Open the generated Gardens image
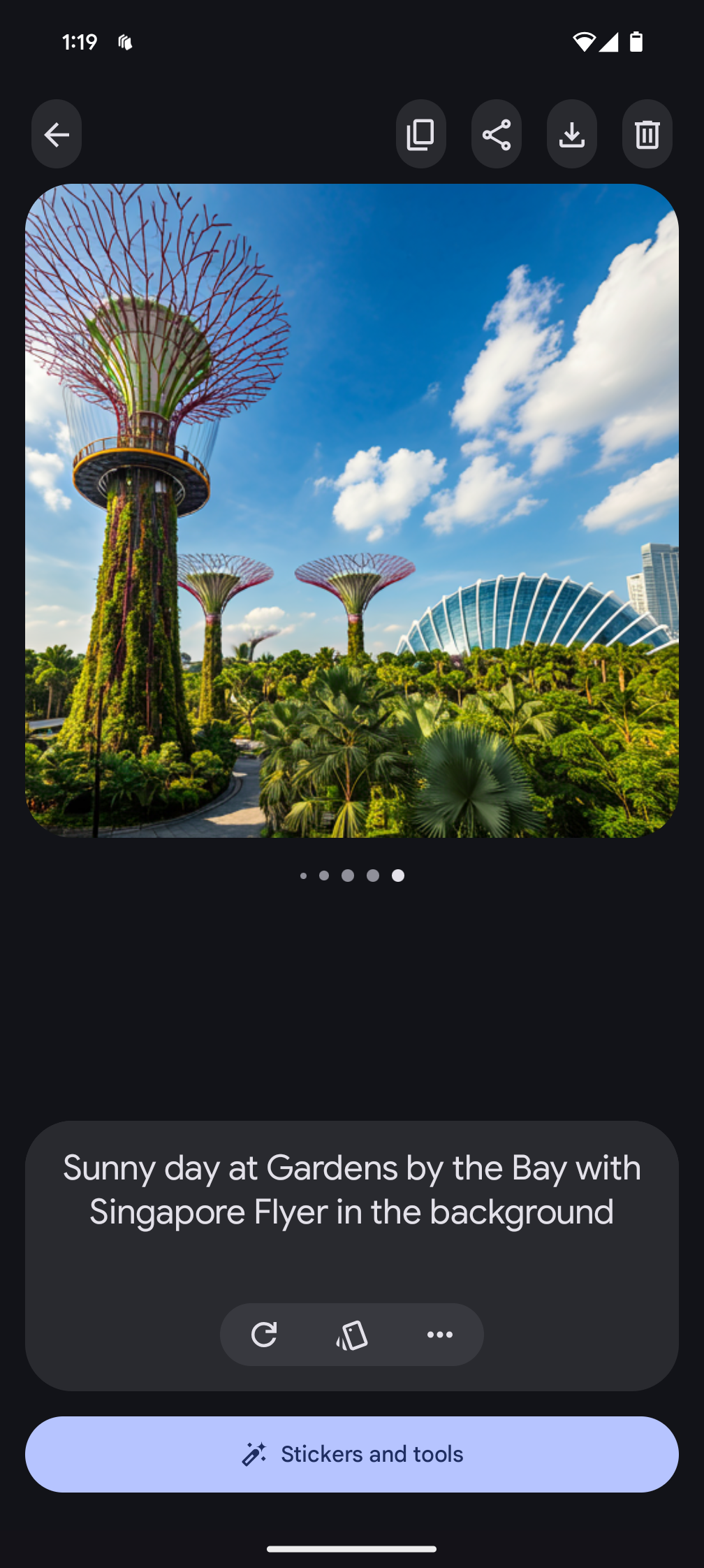This screenshot has width=704, height=1568. pyautogui.click(x=352, y=510)
